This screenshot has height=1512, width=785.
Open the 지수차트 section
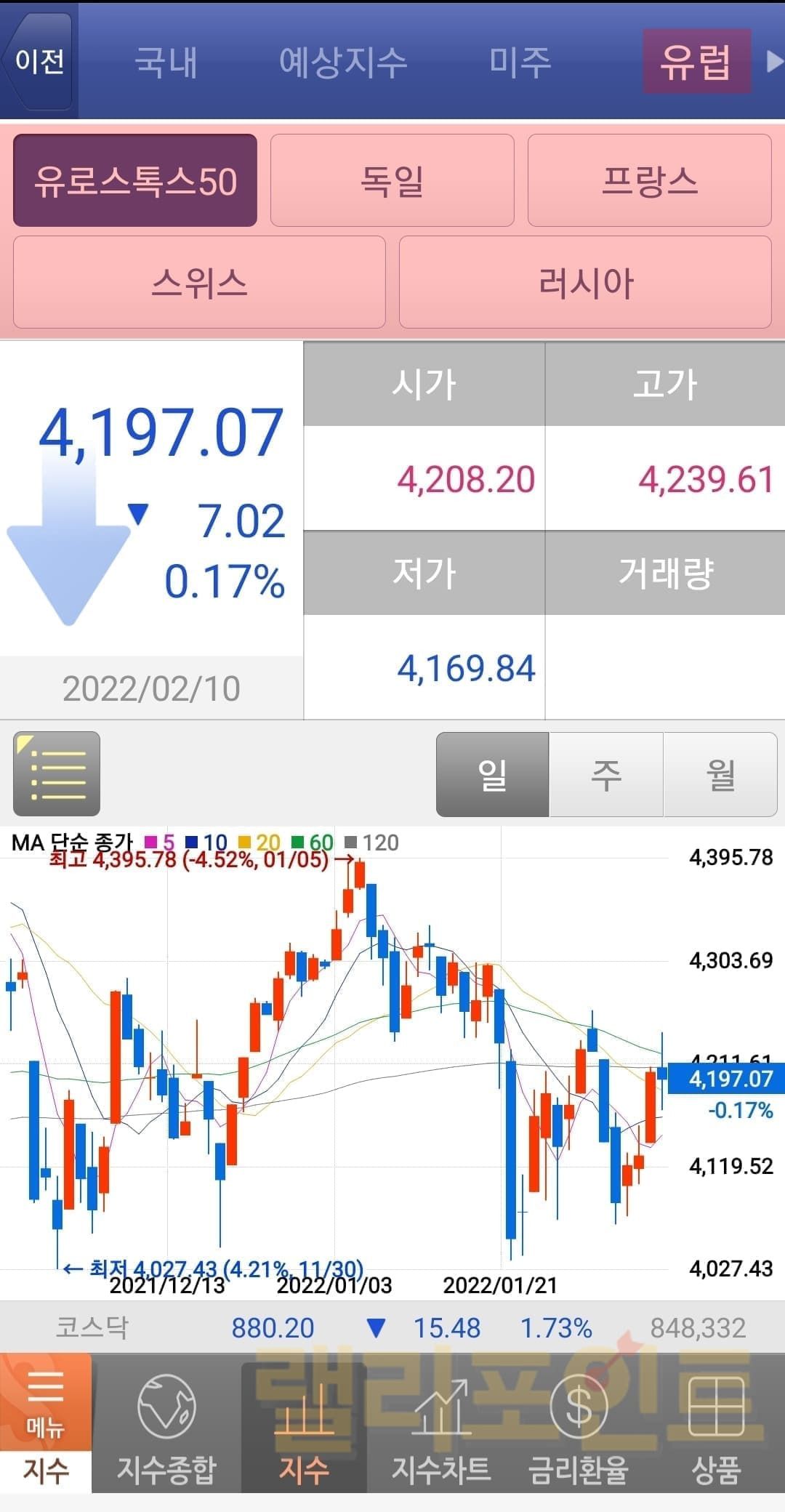click(441, 1425)
